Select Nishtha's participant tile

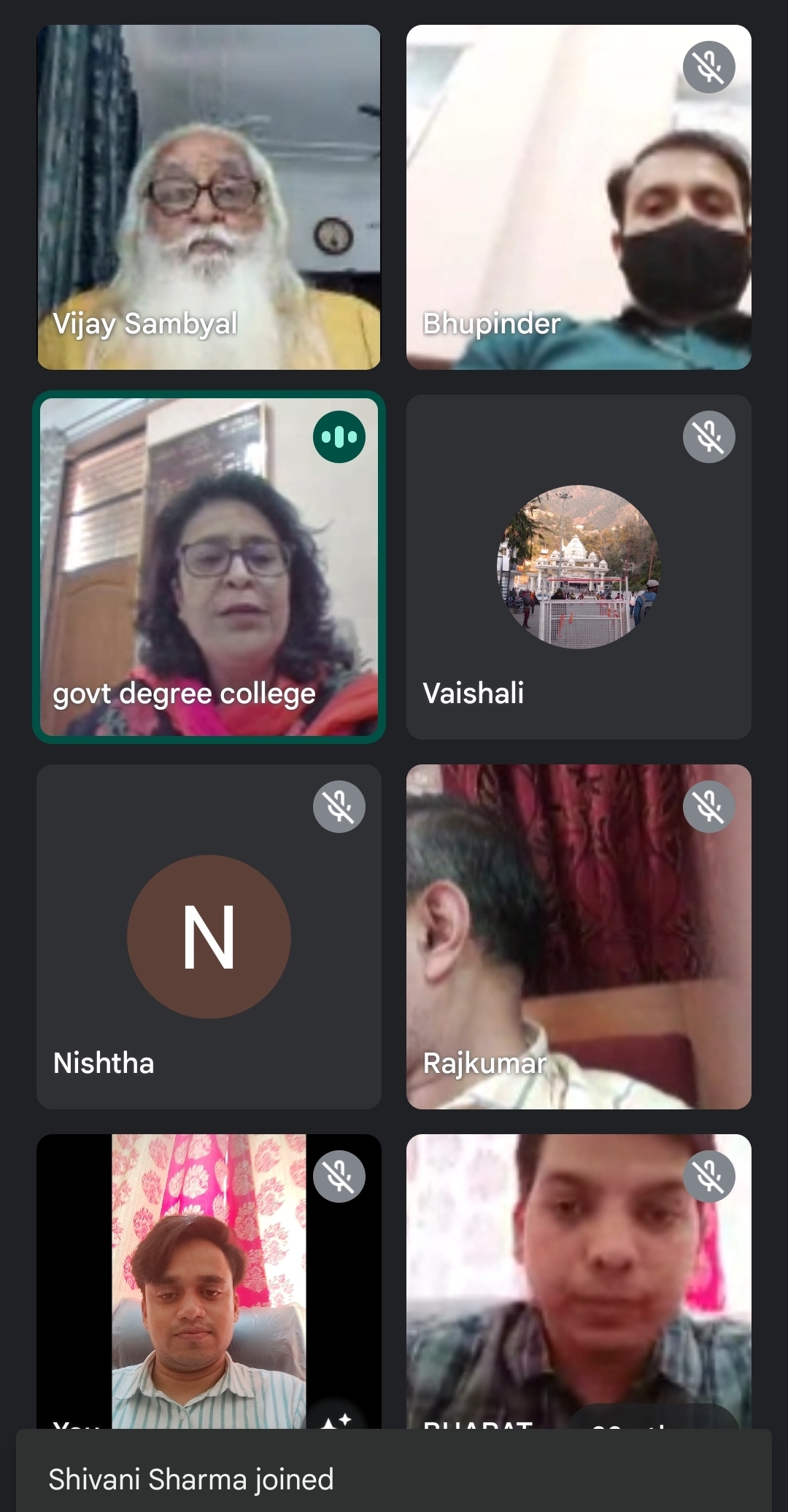pos(209,937)
